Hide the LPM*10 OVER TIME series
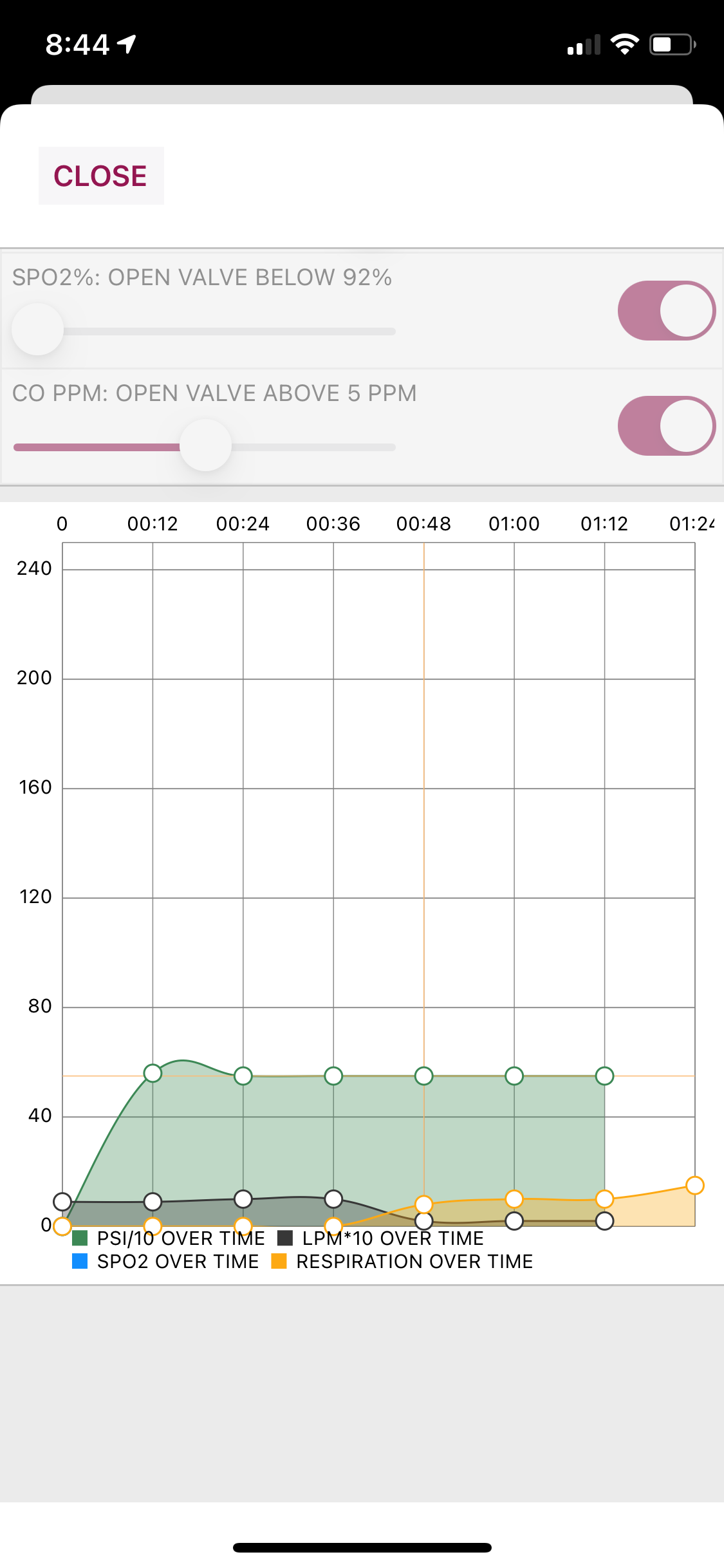 point(381,1238)
